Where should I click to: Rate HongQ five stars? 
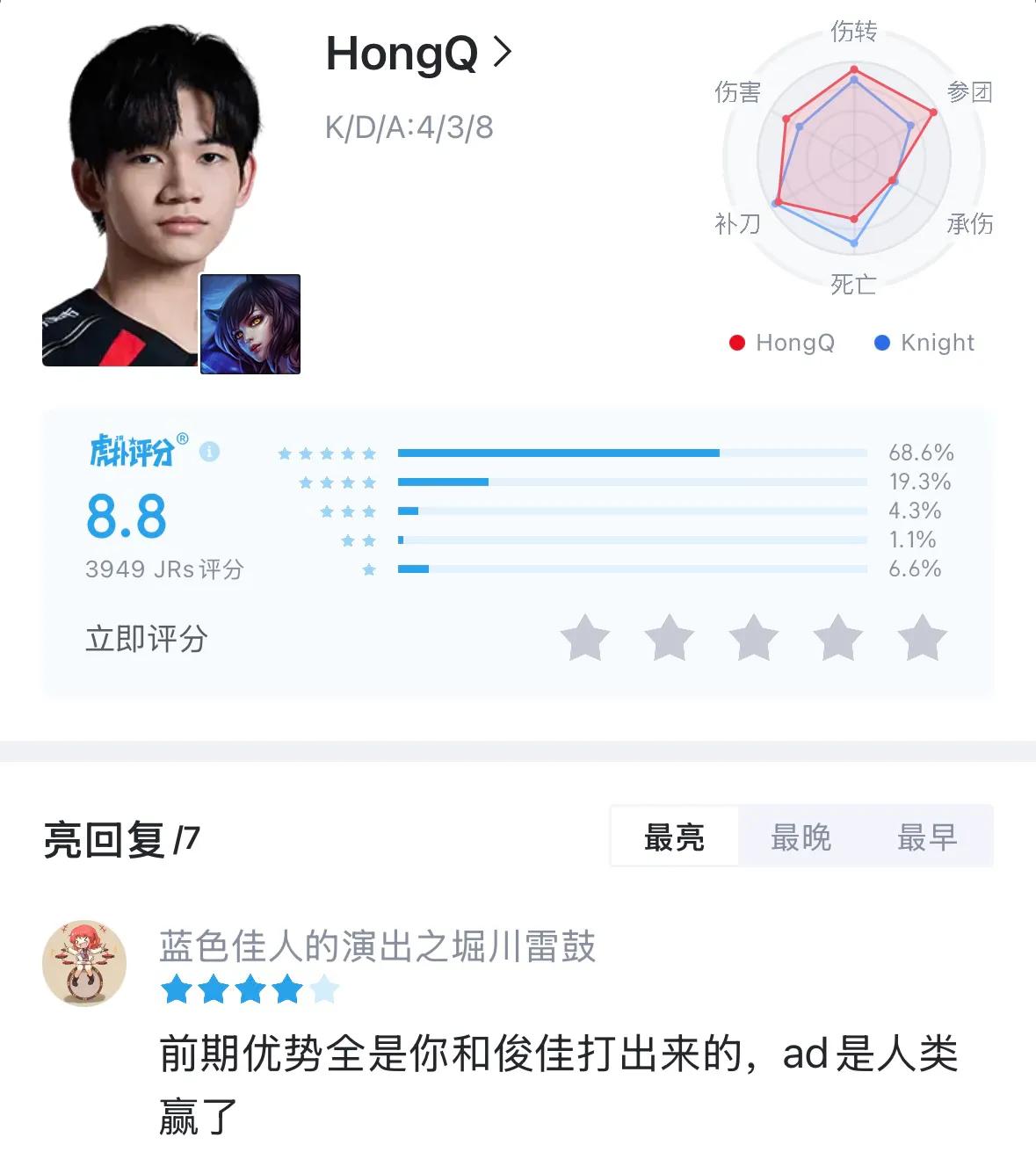(x=922, y=638)
